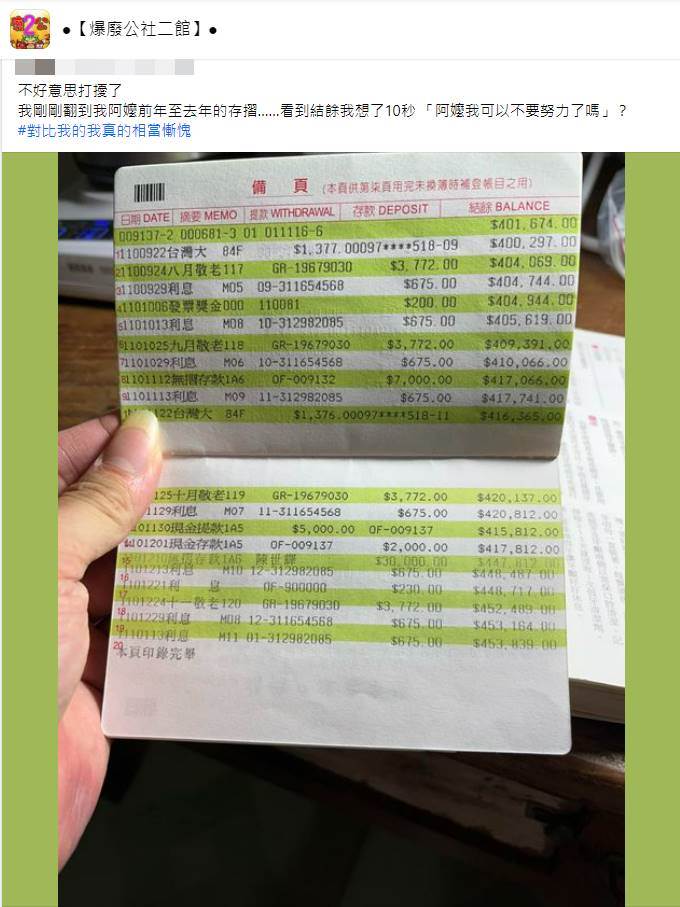Open the 爆廢公社二館 group avatar
This screenshot has height=907, width=680.
tap(30, 29)
